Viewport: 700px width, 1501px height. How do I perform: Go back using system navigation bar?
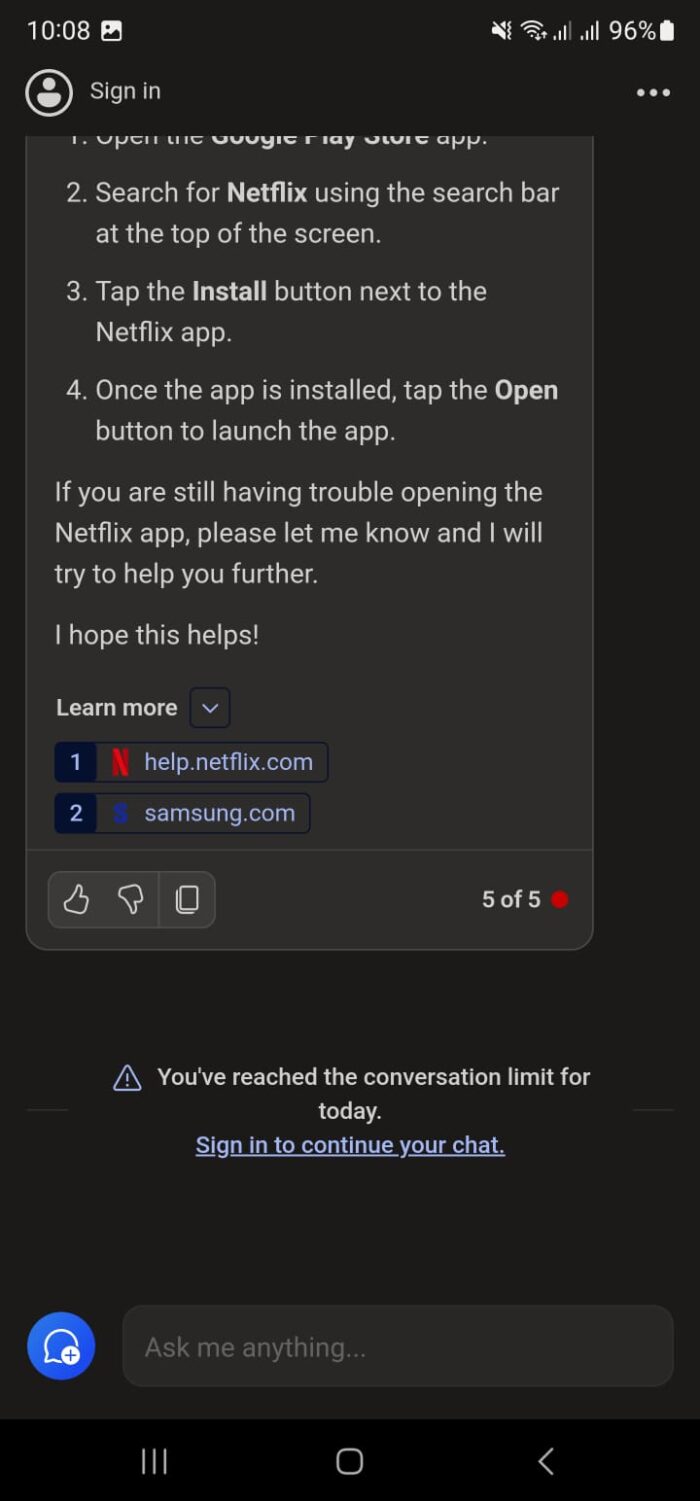click(x=545, y=1461)
